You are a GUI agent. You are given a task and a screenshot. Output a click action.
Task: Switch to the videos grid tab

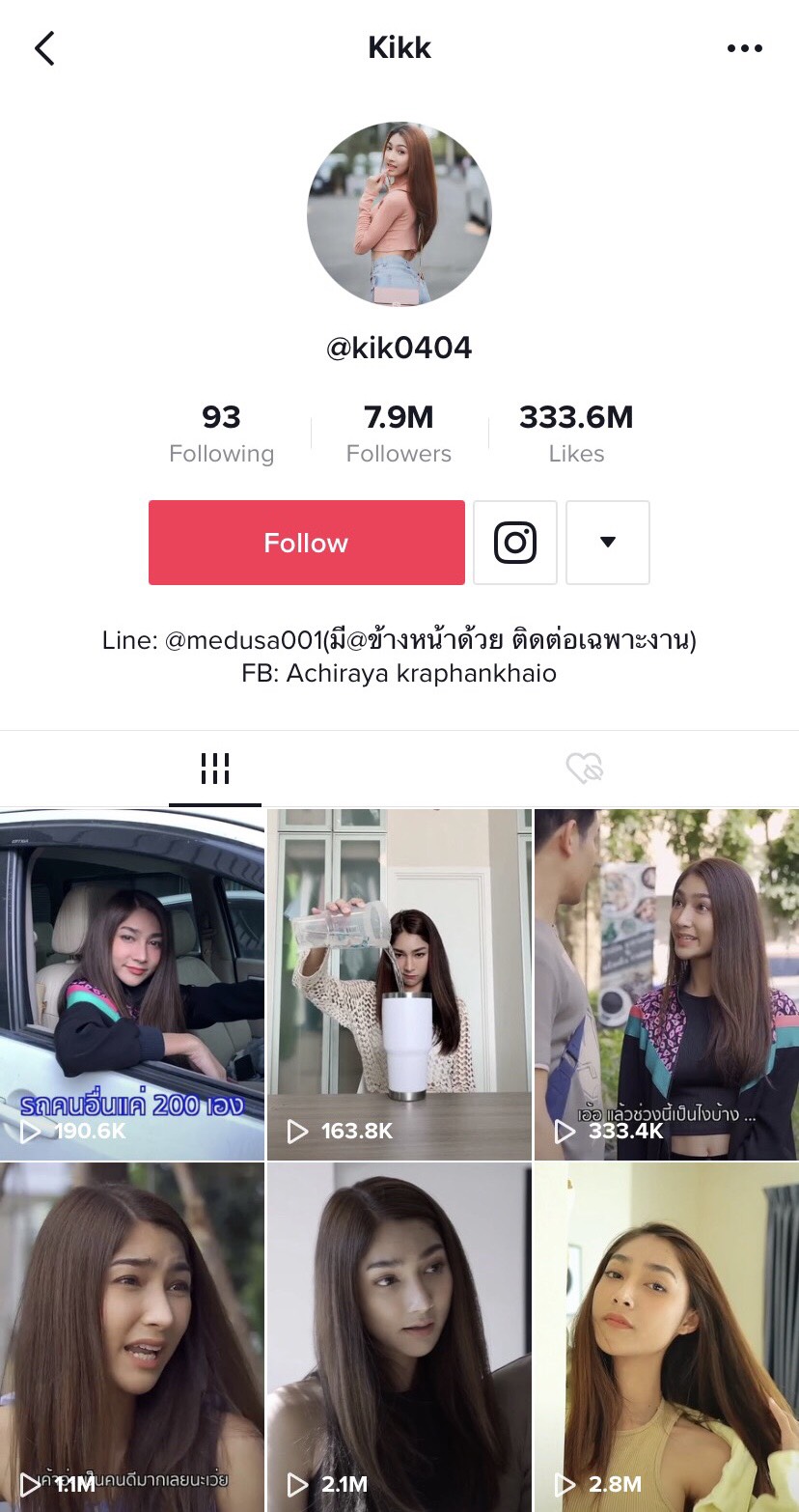click(215, 769)
